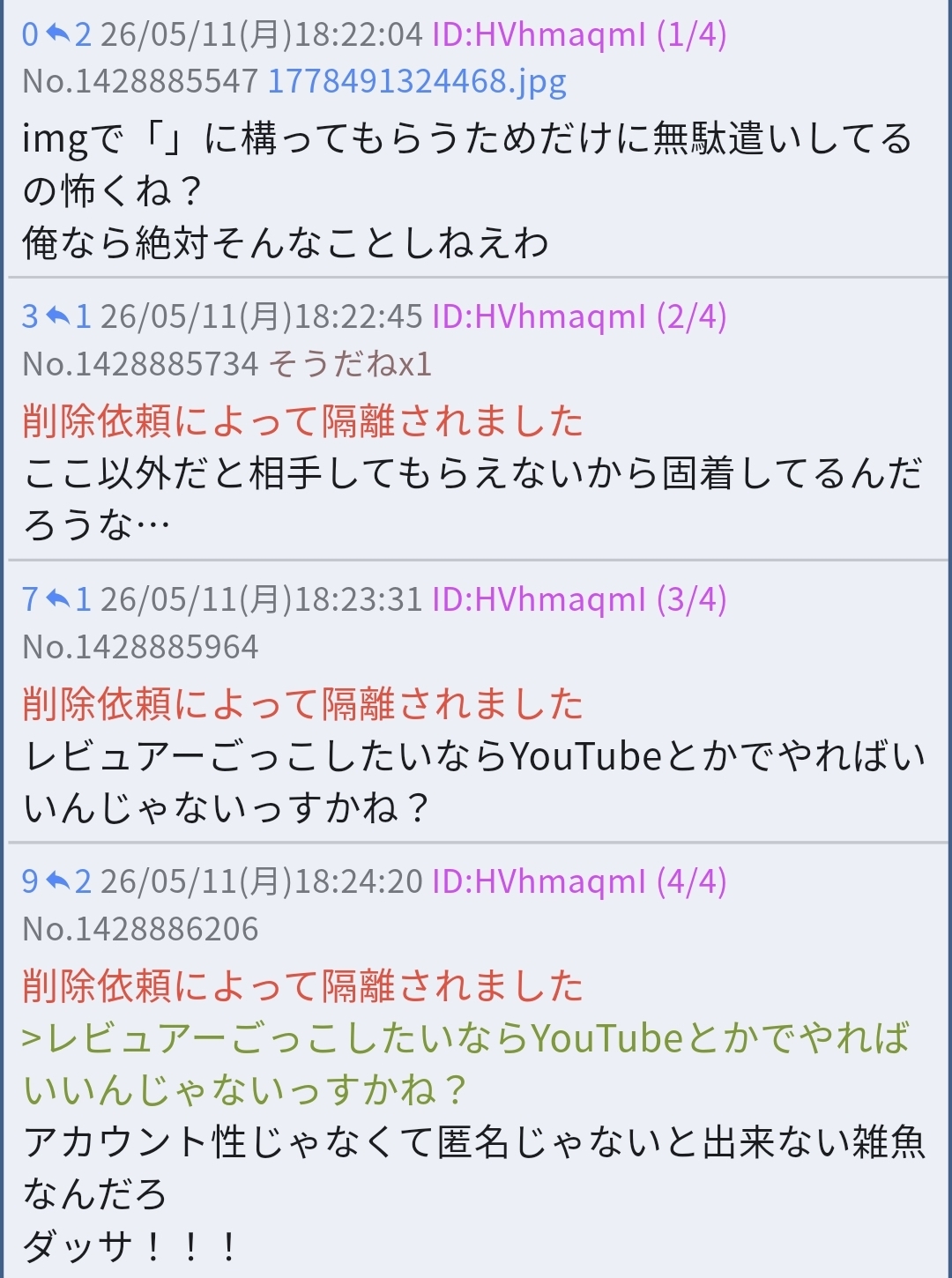
Task: Tap No.1428886206 on the last post
Action: (140, 929)
